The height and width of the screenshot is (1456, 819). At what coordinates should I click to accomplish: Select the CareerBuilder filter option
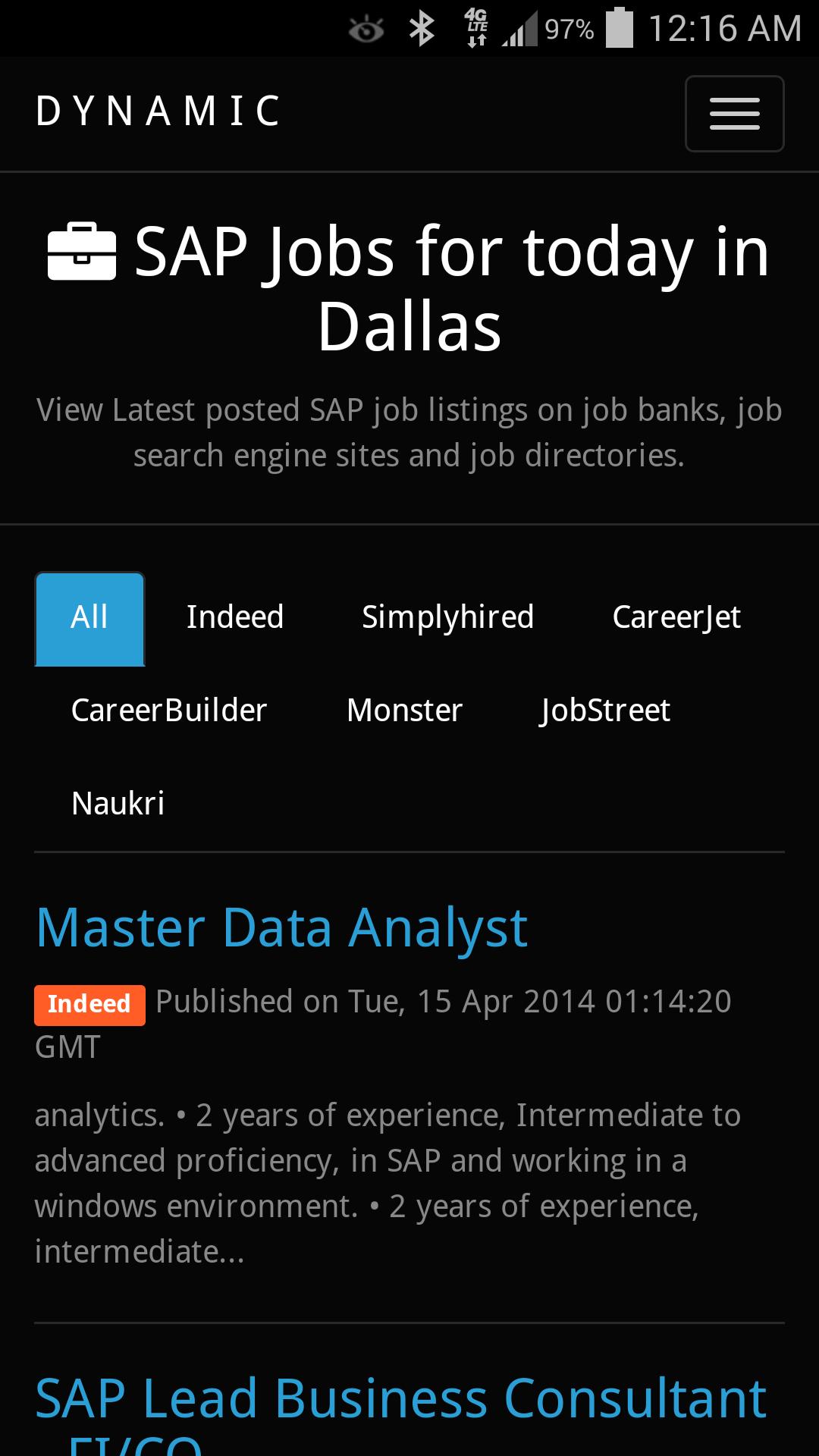(x=168, y=710)
